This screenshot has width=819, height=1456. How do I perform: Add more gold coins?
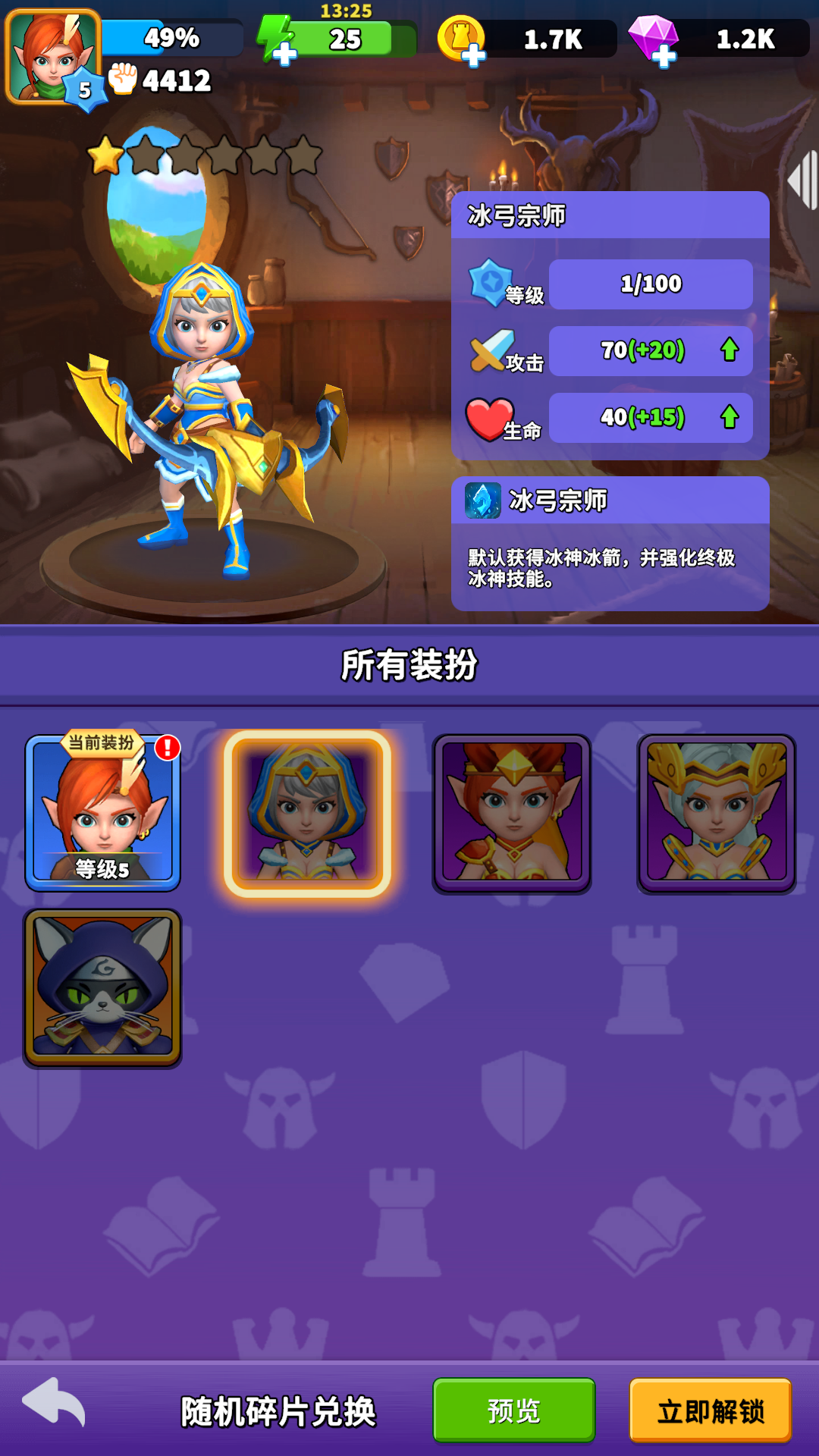472,55
